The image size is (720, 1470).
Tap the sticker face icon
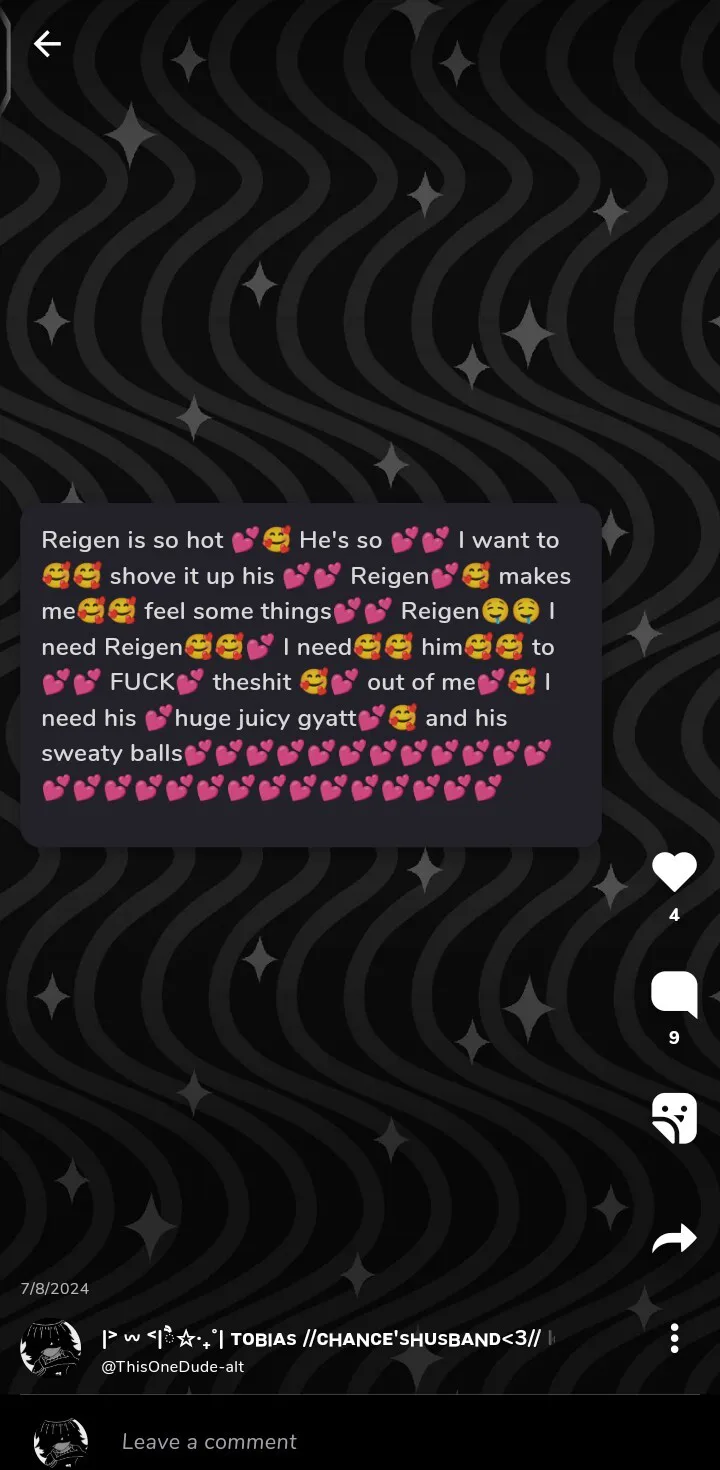click(674, 1118)
